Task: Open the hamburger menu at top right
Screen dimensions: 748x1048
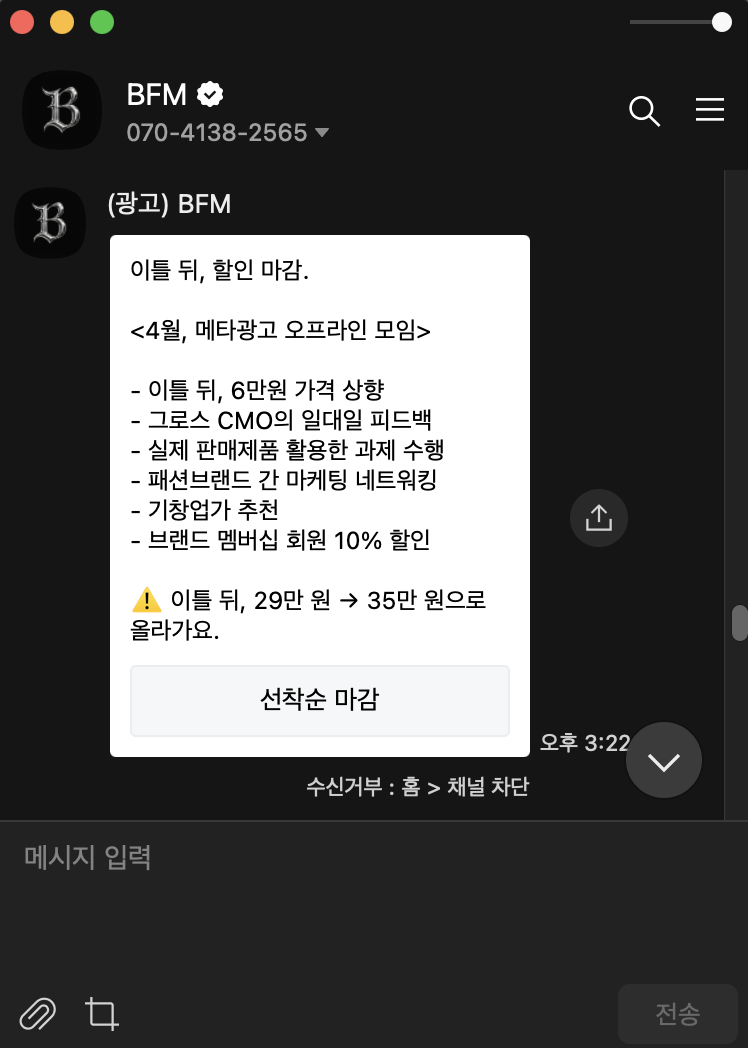Action: tap(710, 111)
